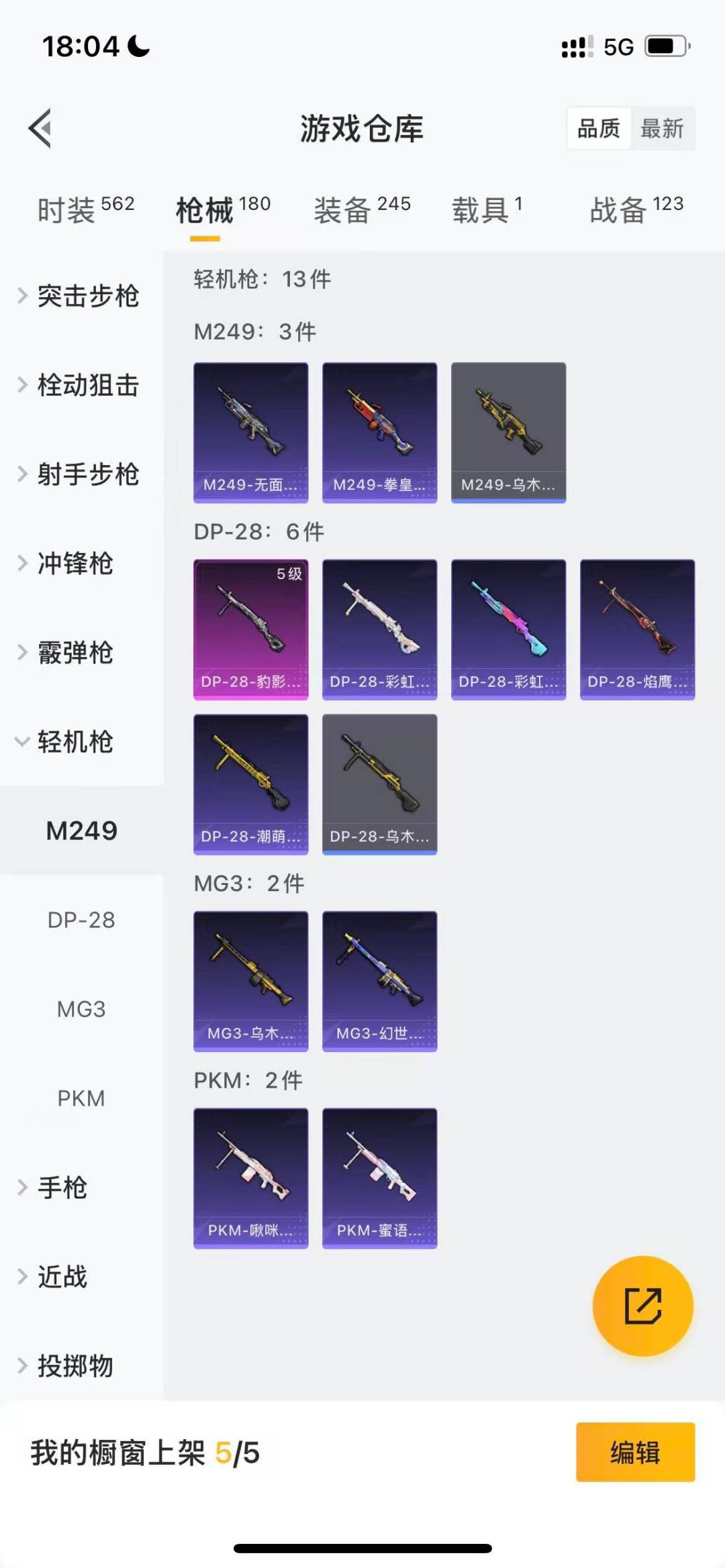This screenshot has width=725, height=1568.
Task: Open the M249-拳皇 skin tile
Action: pyautogui.click(x=379, y=433)
